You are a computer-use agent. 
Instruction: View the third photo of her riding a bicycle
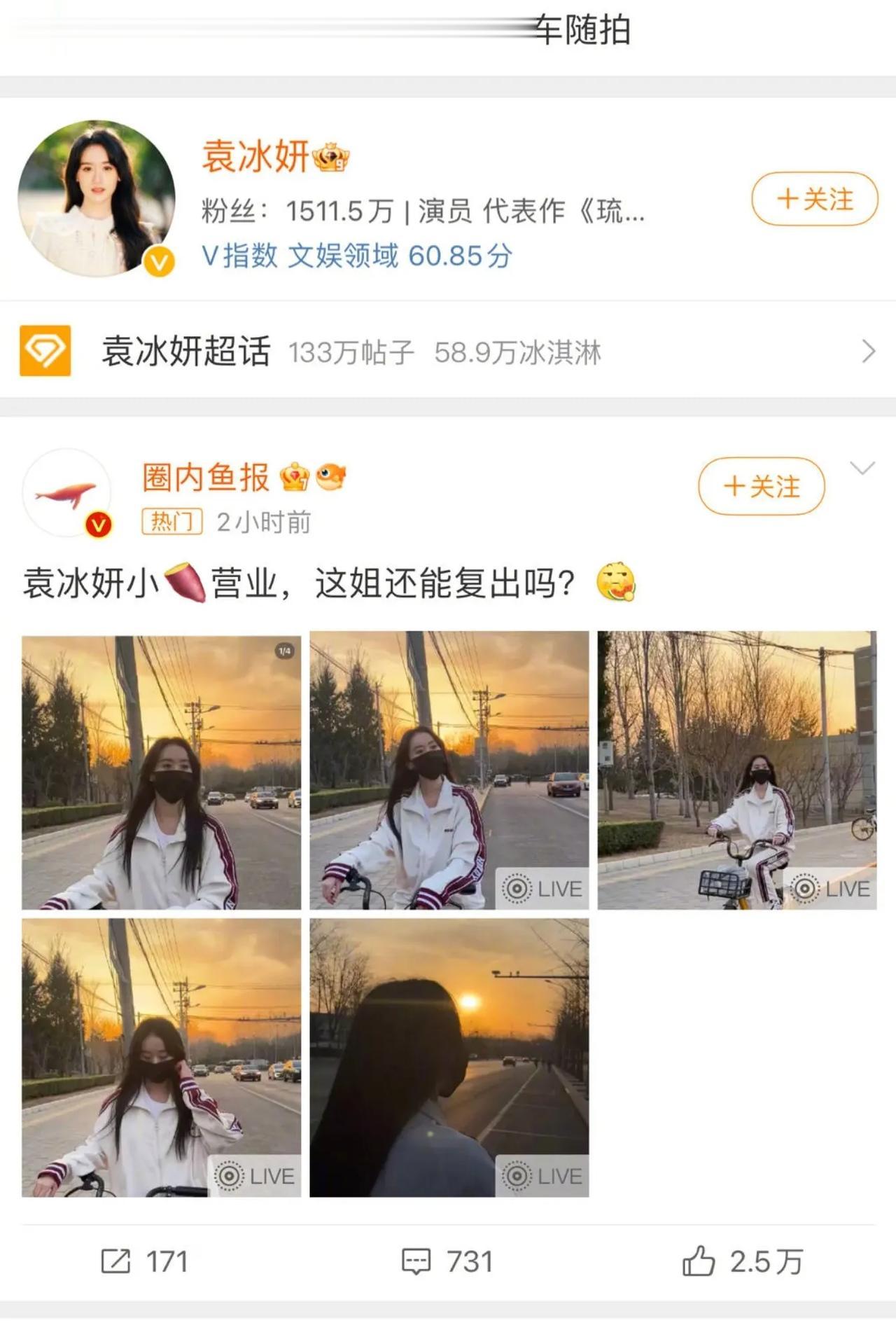736,770
